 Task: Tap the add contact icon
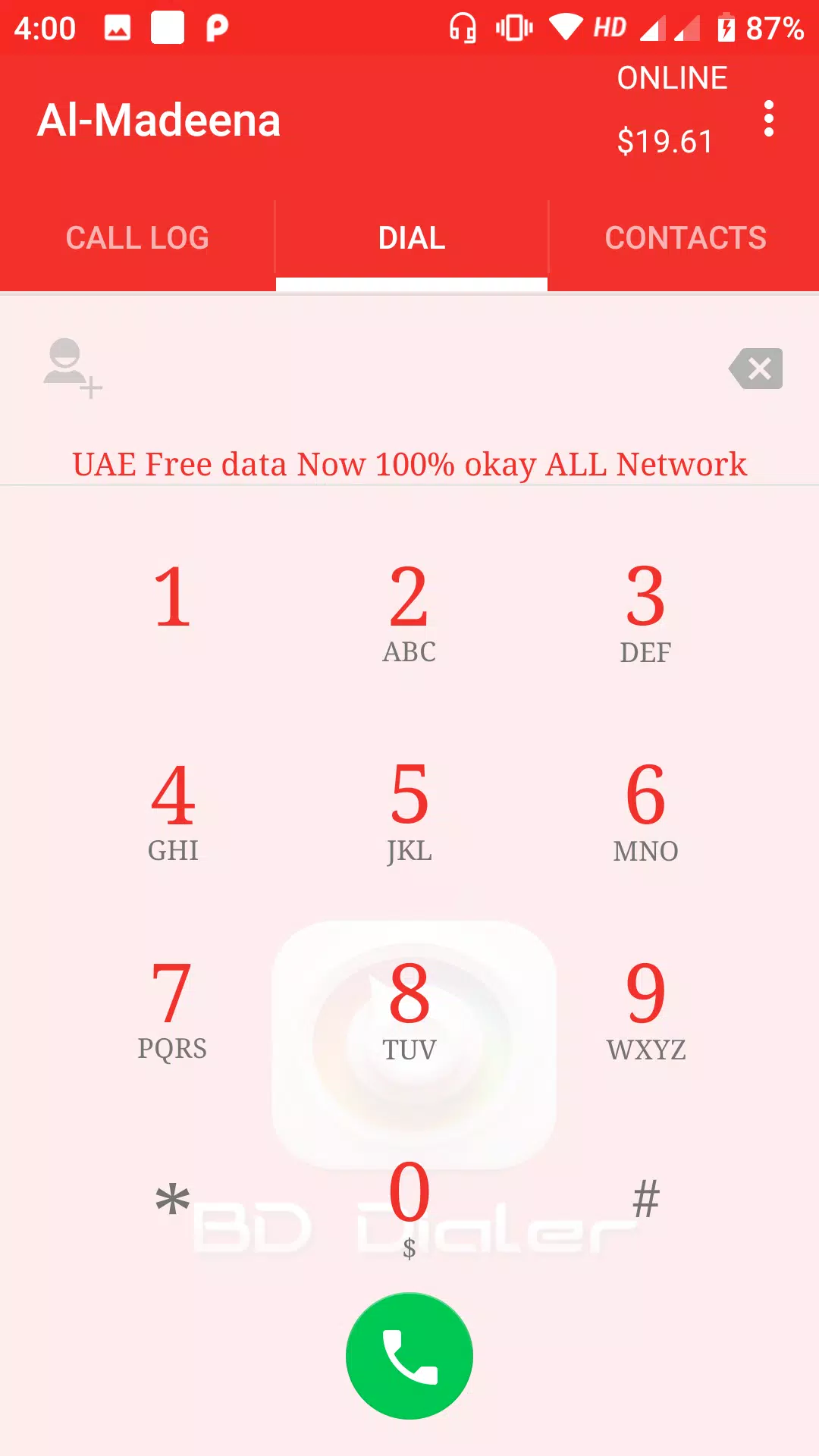tap(72, 369)
